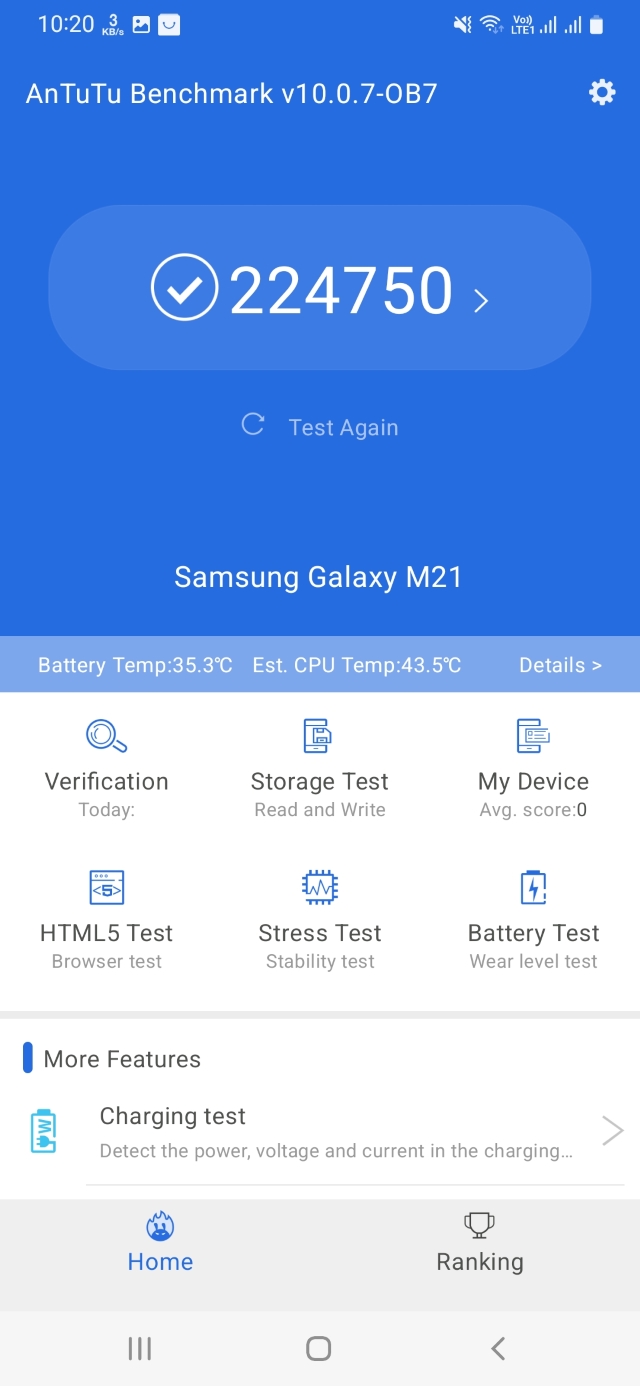Open temperature Details link

(x=560, y=665)
